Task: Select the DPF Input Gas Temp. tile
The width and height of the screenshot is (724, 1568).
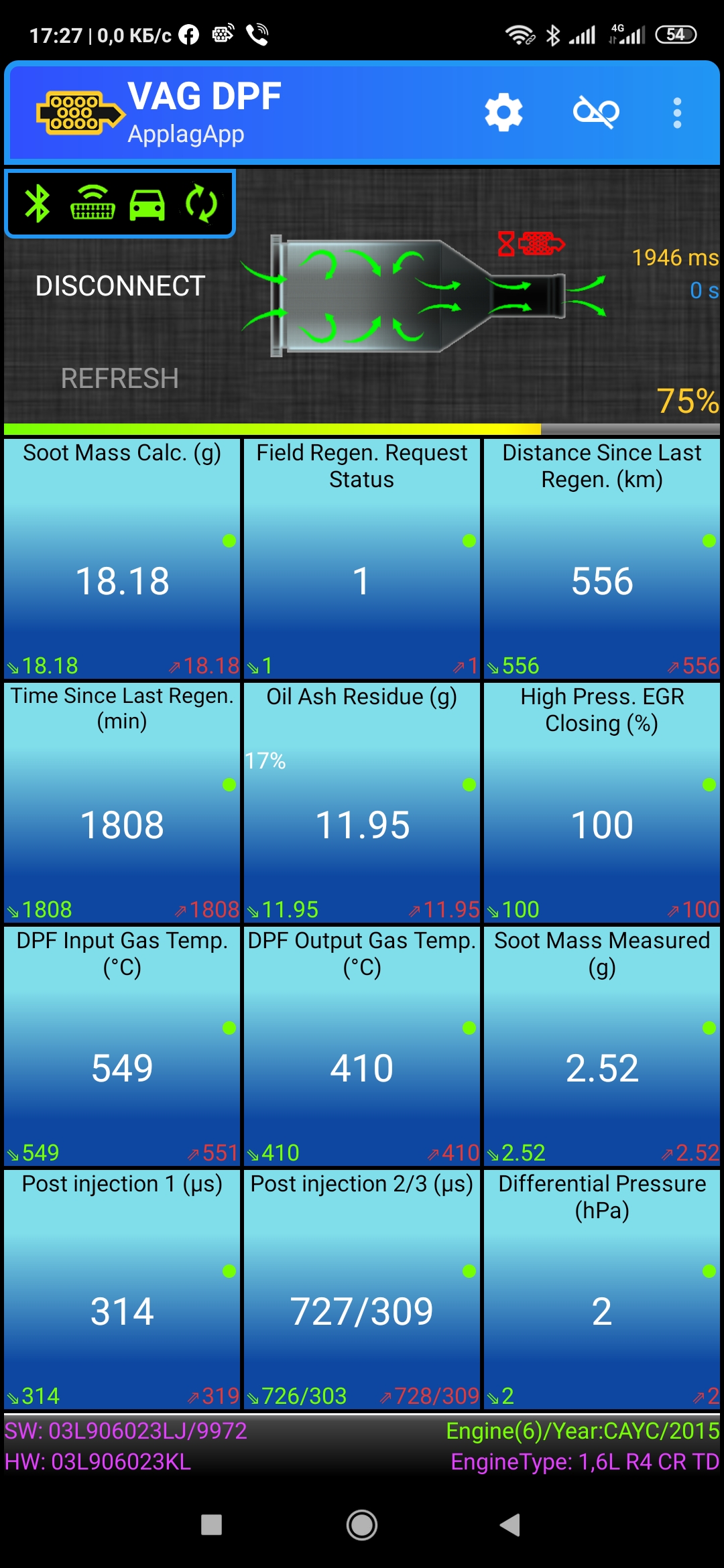Action: [x=121, y=1045]
